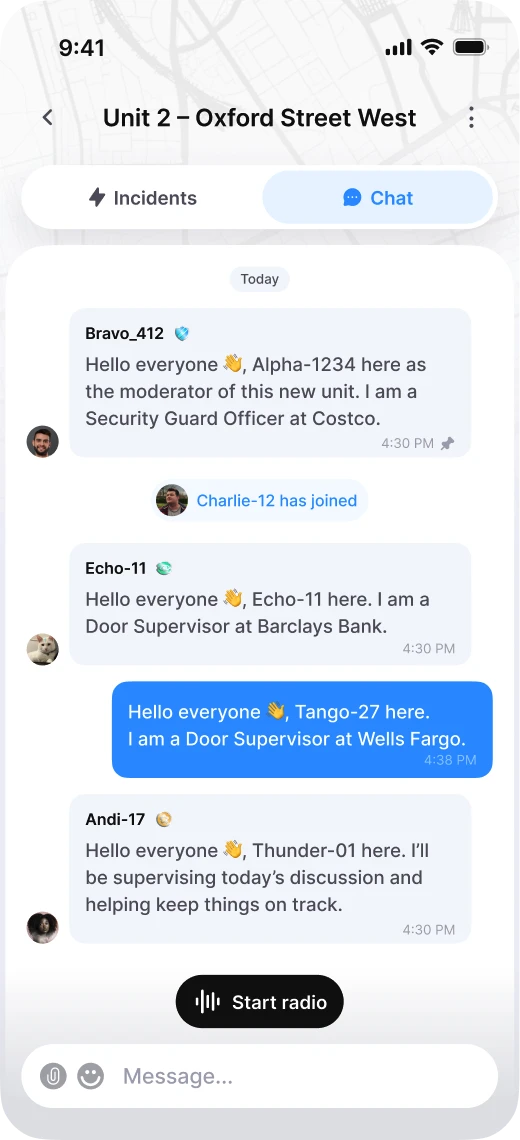
Task: Tap the Start radio button
Action: pos(260,1002)
